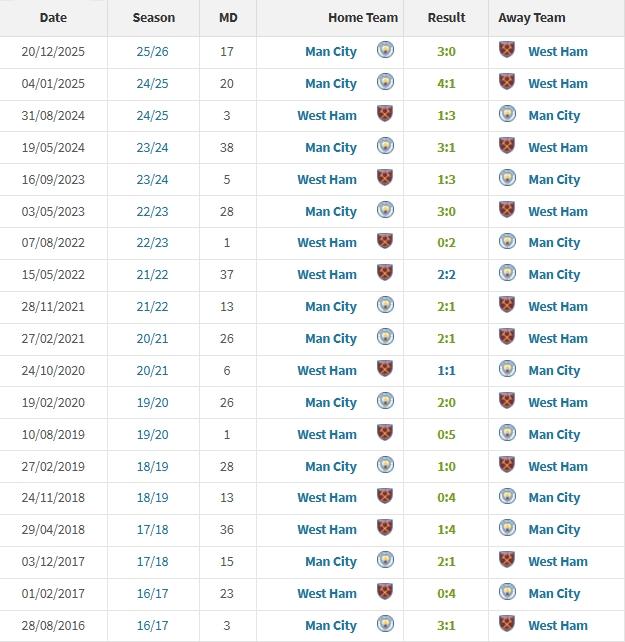Open the 25/26 season link

pyautogui.click(x=153, y=51)
